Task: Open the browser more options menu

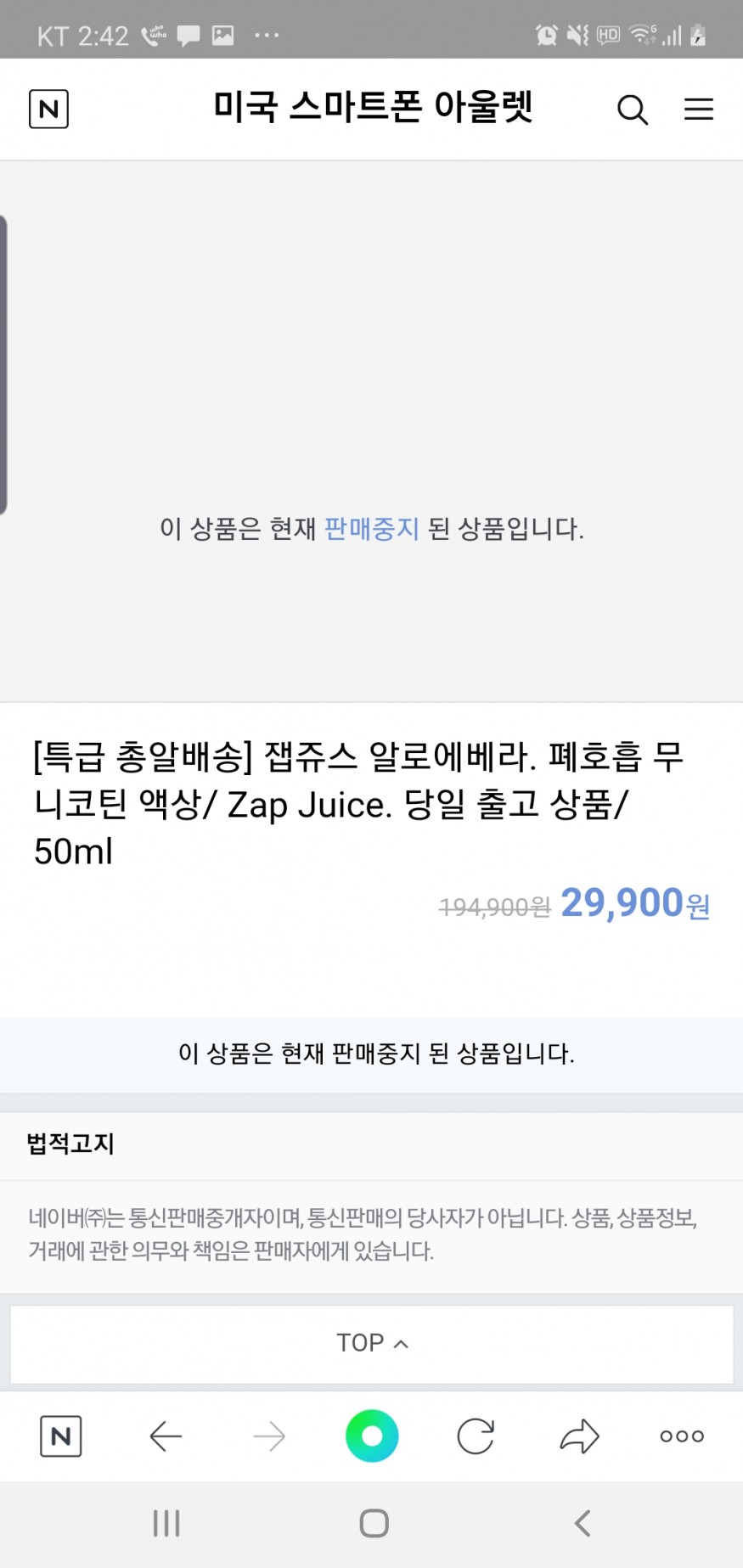Action: coord(682,1436)
